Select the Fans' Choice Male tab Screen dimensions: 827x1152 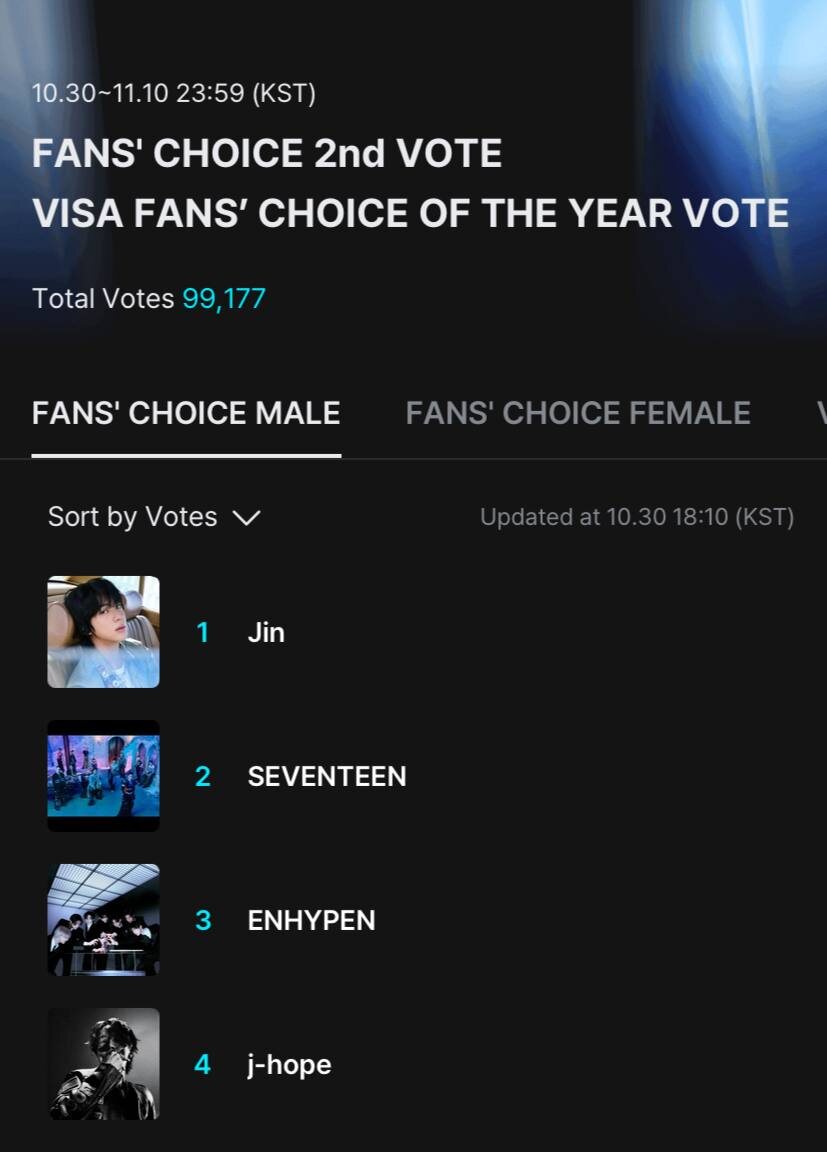click(x=186, y=413)
